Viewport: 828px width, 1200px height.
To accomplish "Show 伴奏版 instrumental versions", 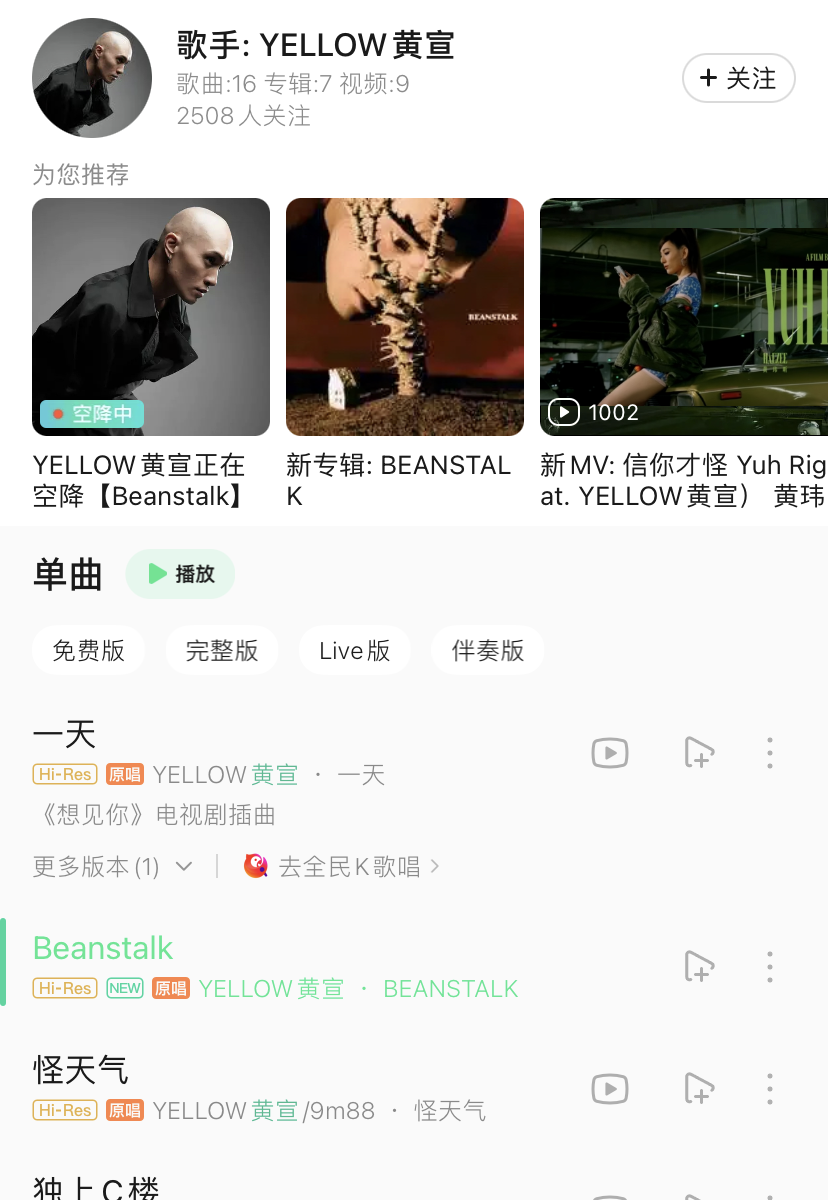I will (488, 651).
